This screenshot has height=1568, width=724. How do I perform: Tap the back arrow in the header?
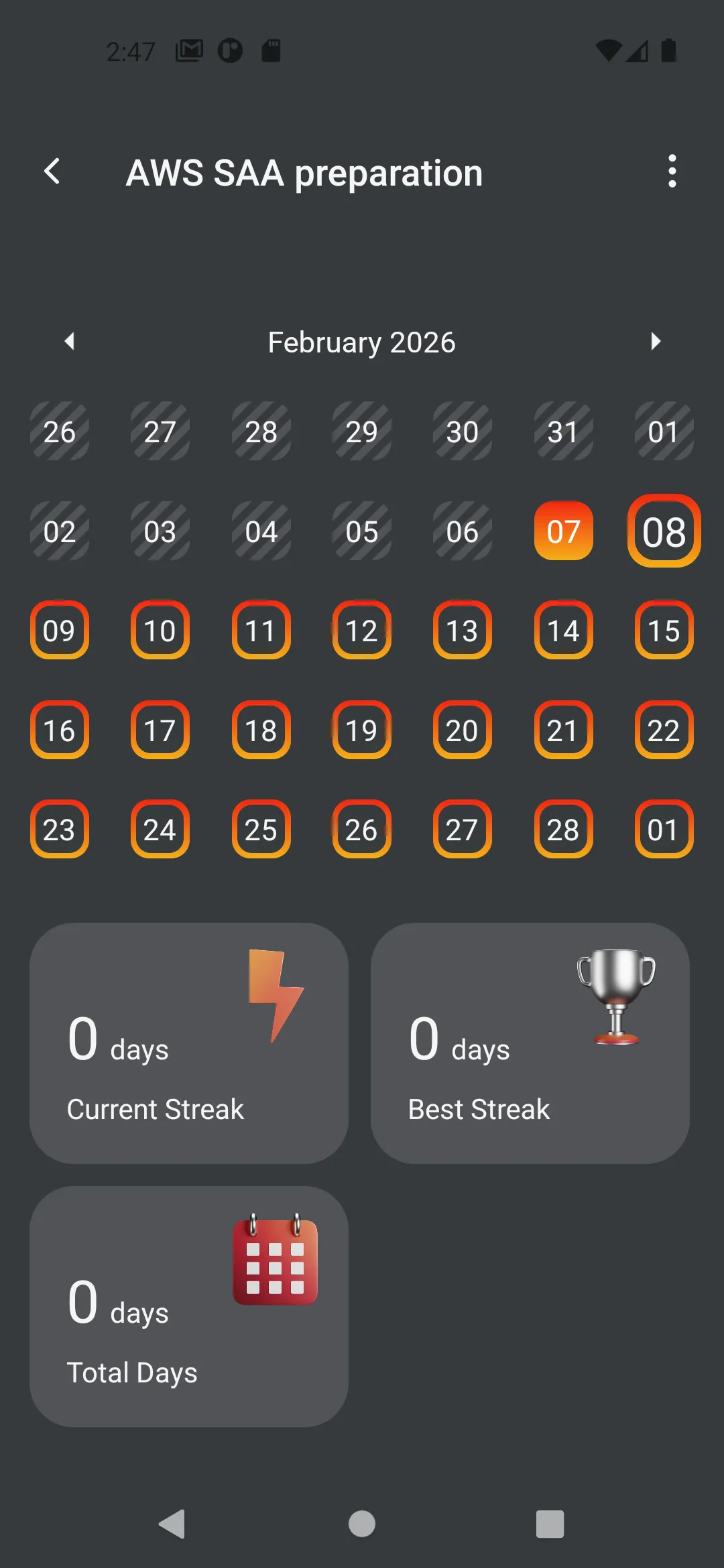(52, 172)
